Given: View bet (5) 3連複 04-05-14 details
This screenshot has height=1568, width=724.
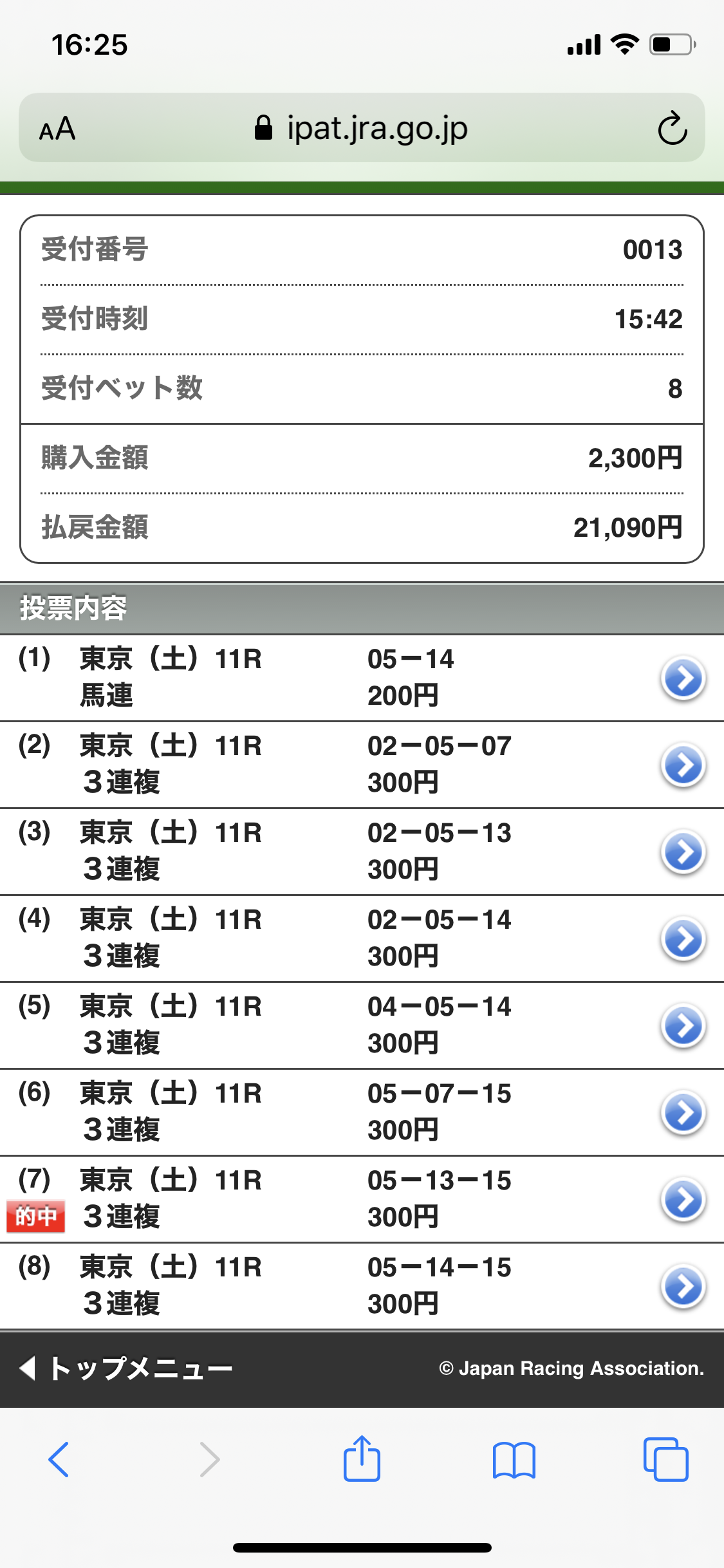Looking at the screenshot, I should click(683, 1025).
